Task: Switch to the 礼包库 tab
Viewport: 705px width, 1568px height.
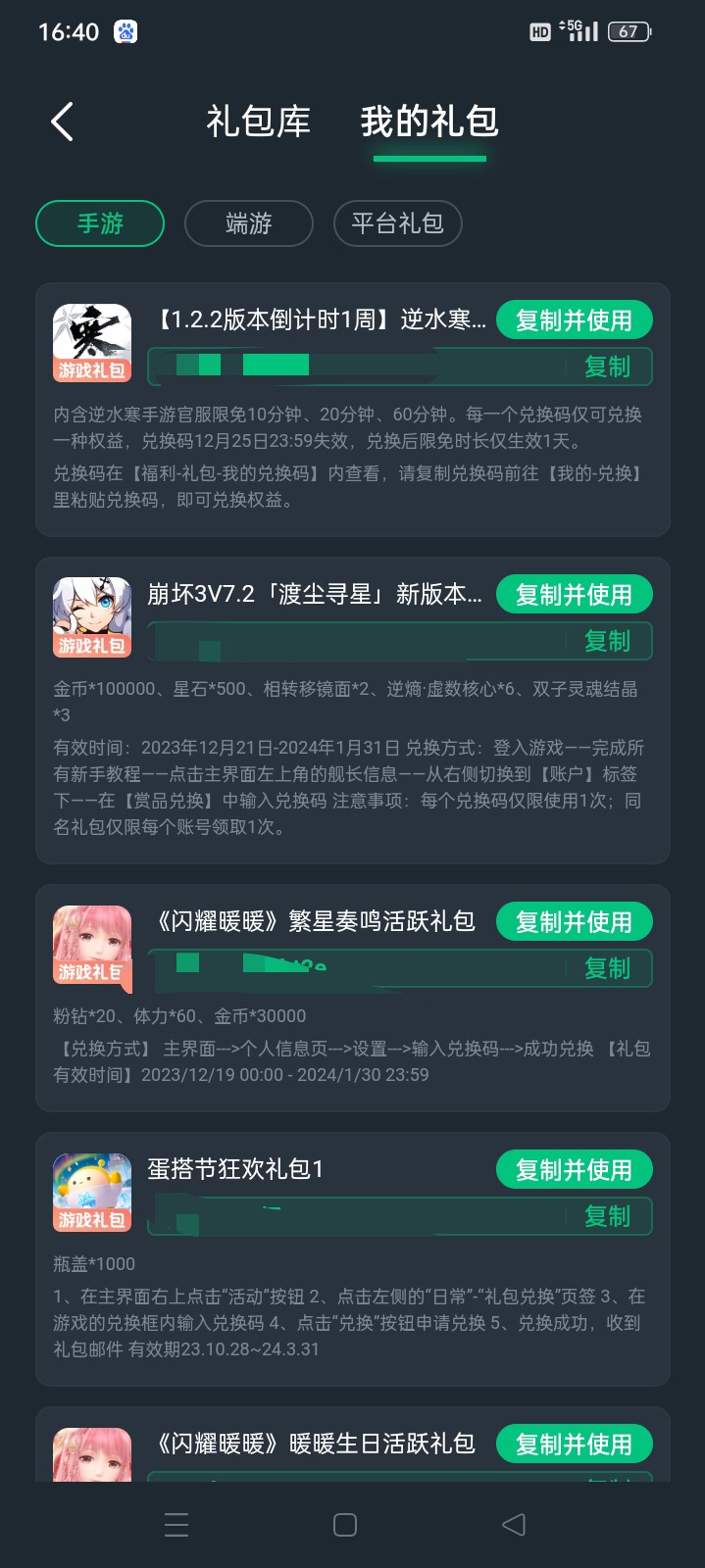Action: (258, 122)
